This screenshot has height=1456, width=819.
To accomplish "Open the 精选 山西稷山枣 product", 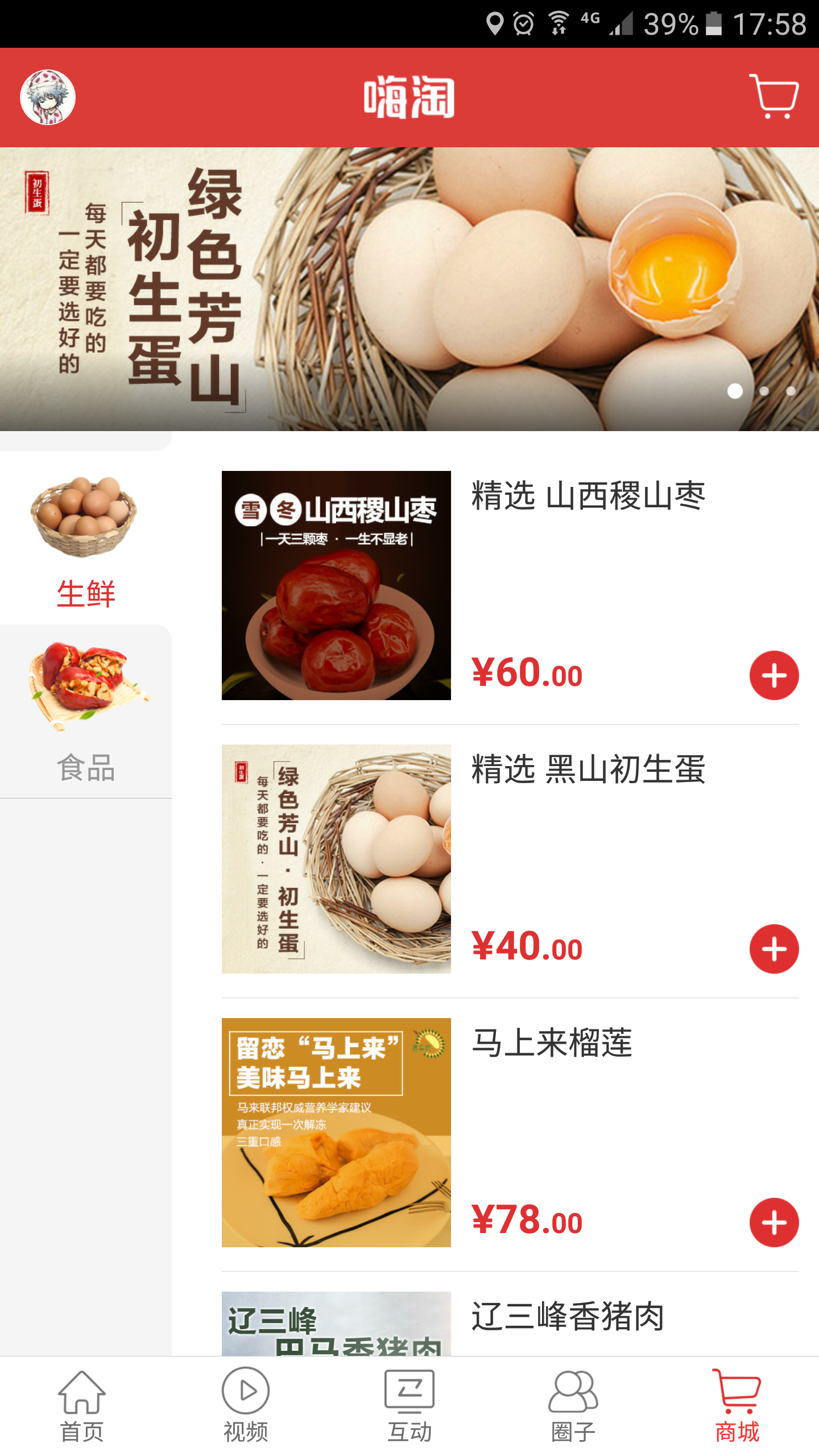I will pos(588,495).
